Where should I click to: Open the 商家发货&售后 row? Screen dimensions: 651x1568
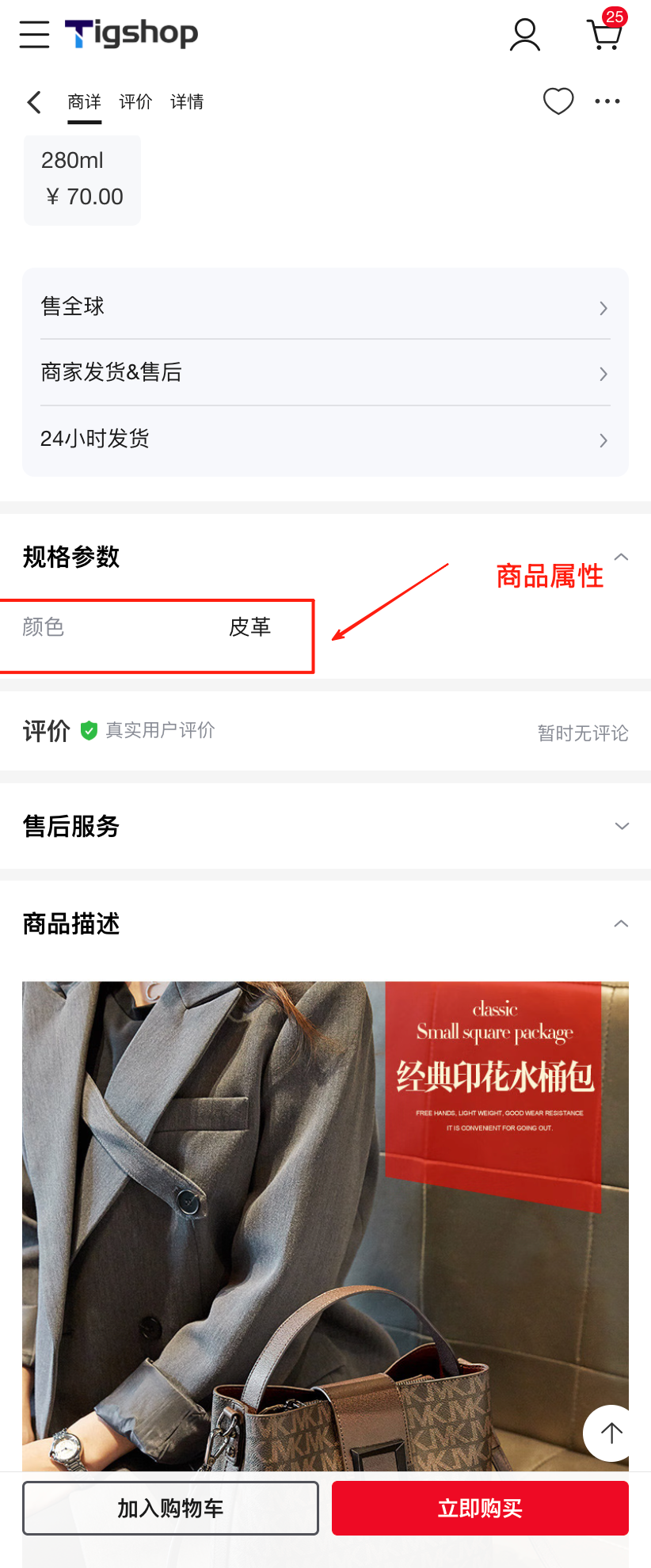325,372
